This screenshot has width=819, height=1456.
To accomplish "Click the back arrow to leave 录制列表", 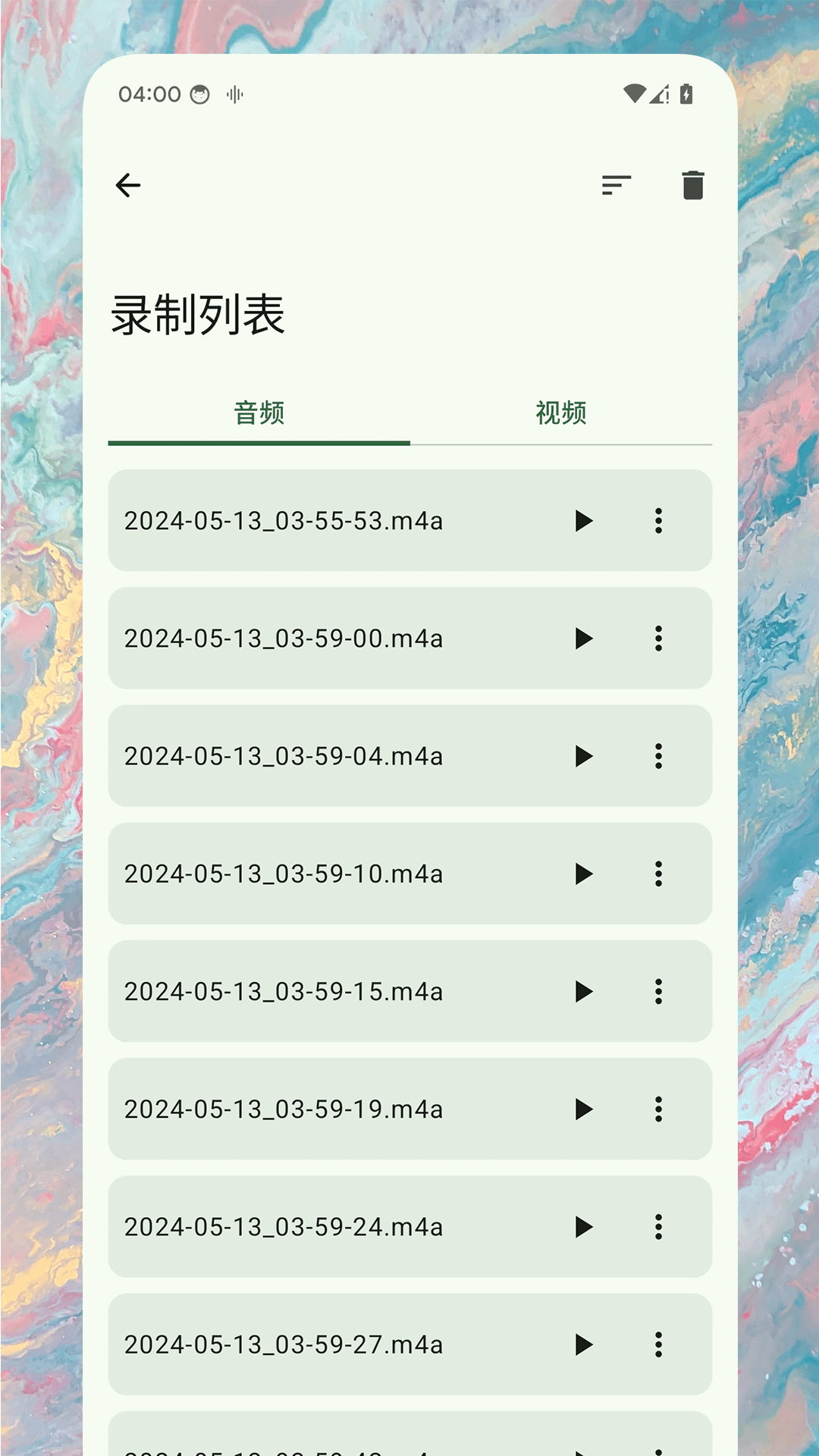I will point(128,184).
